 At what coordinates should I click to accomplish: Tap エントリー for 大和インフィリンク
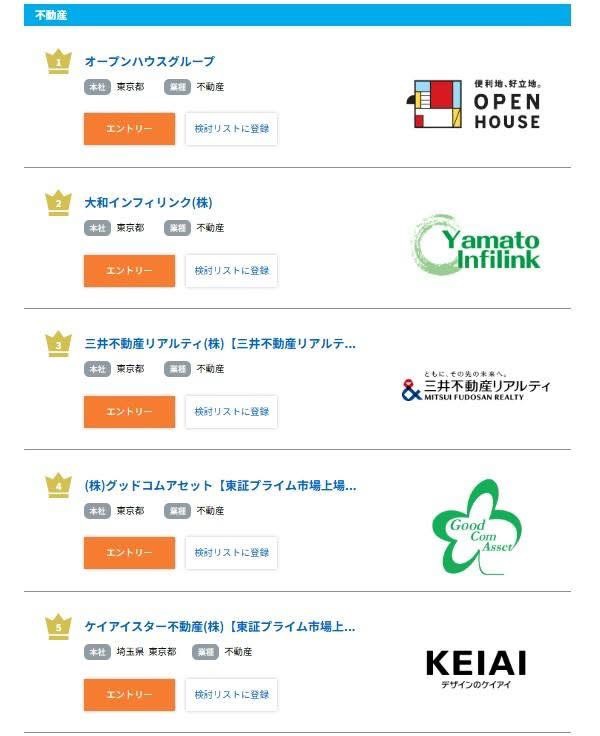pyautogui.click(x=129, y=270)
